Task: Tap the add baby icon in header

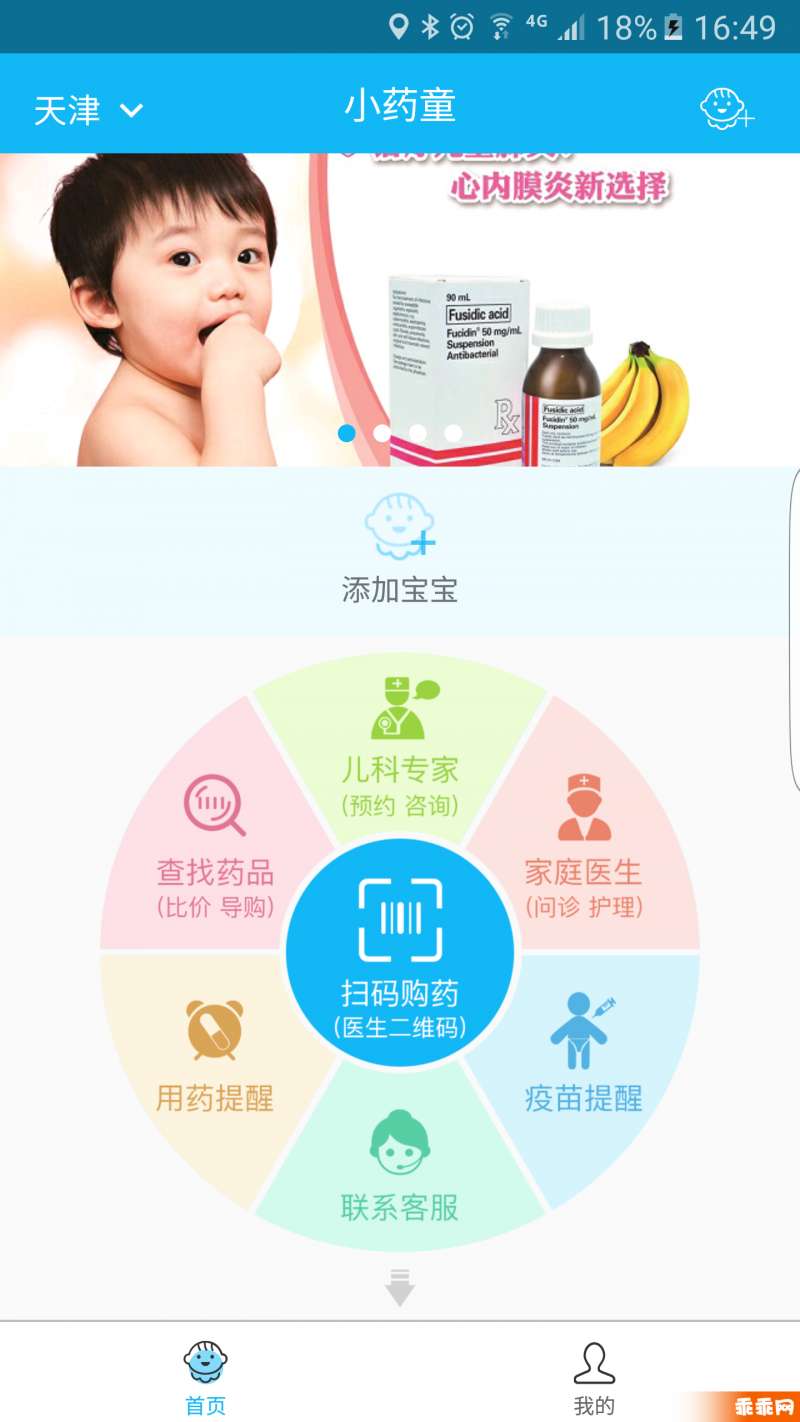Action: click(x=726, y=108)
